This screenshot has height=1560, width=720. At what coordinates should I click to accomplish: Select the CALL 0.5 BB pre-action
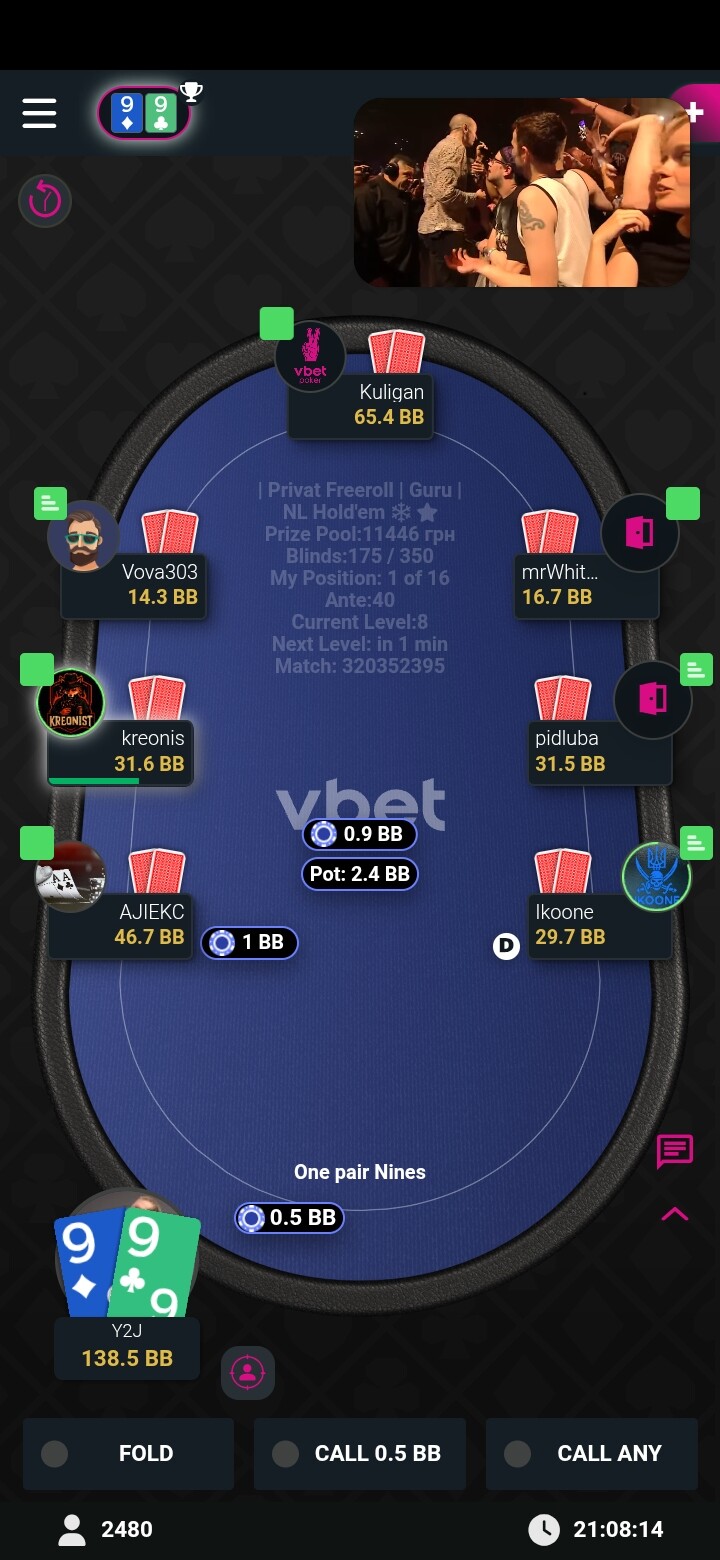(359, 1453)
